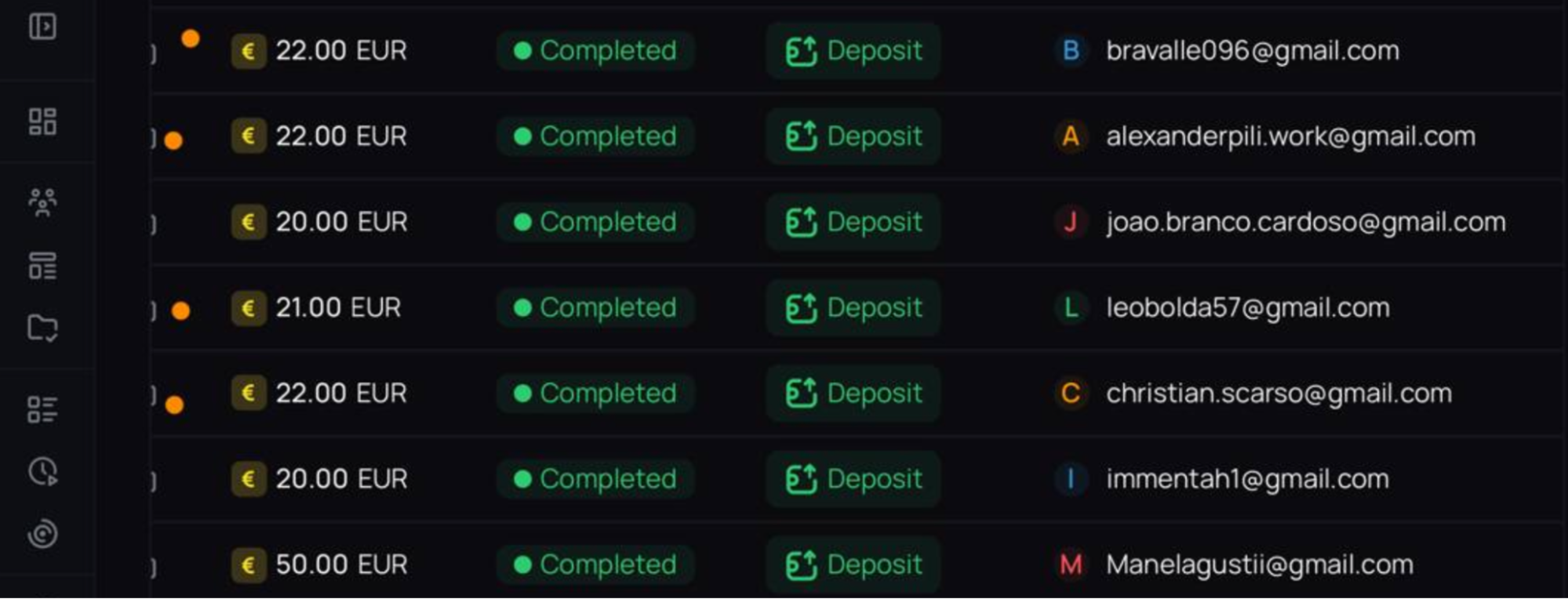Open the checklist icon in sidebar

coord(42,409)
